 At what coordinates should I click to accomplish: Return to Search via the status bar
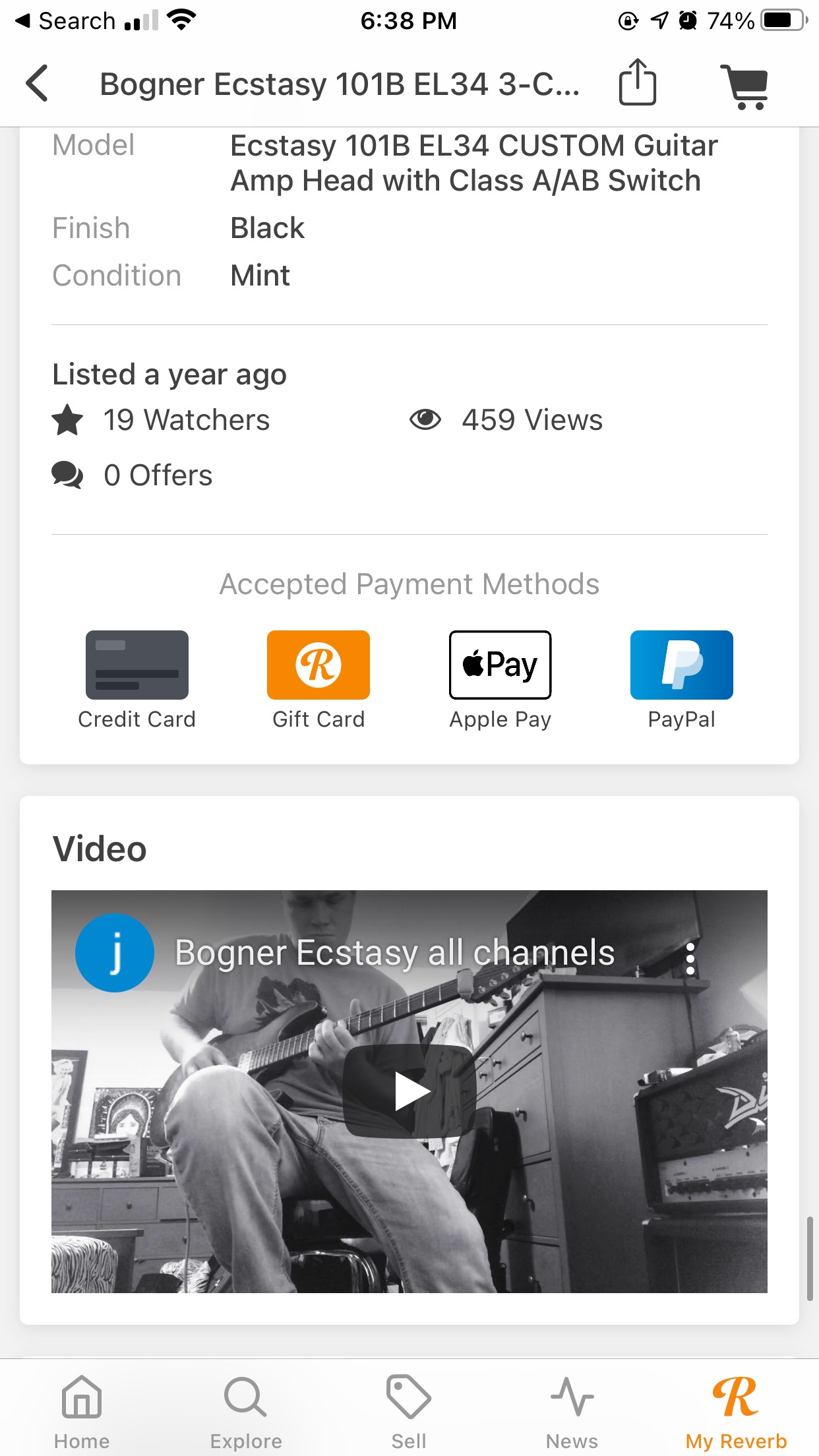coord(65,21)
